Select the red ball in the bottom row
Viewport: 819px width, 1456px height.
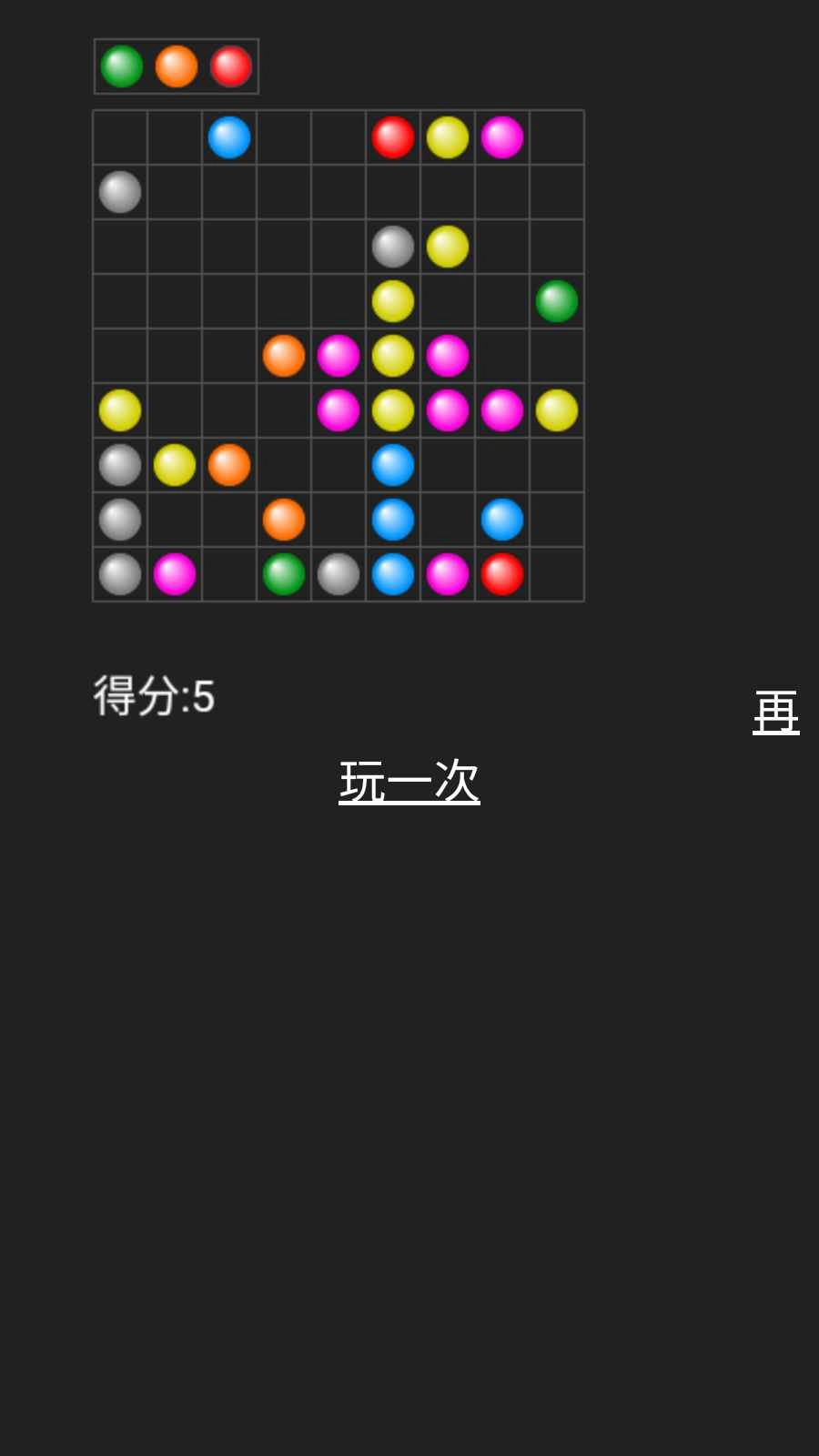point(502,573)
